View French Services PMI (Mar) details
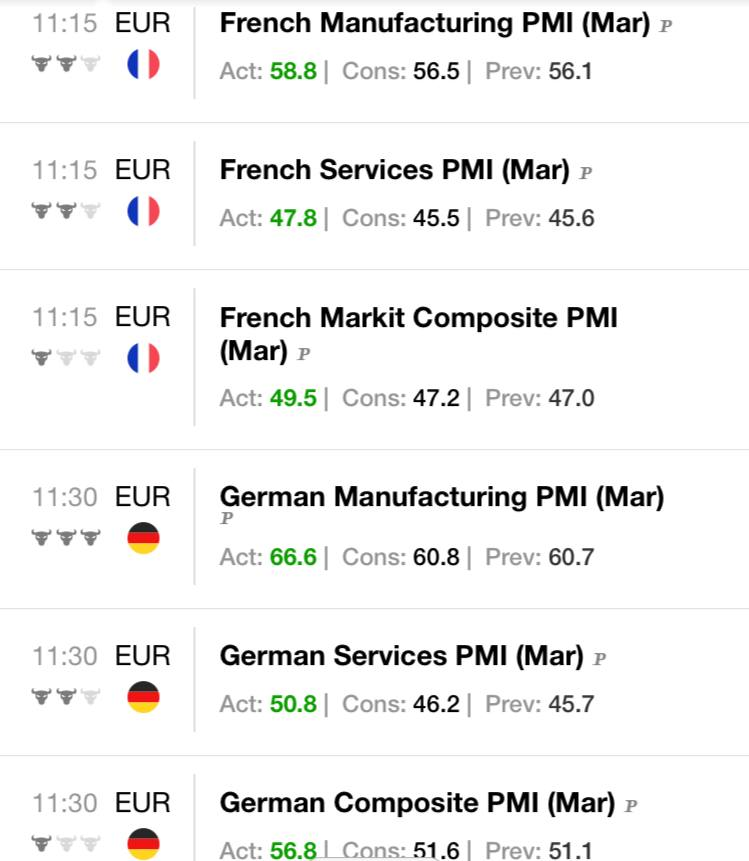This screenshot has height=861, width=749. (x=394, y=171)
